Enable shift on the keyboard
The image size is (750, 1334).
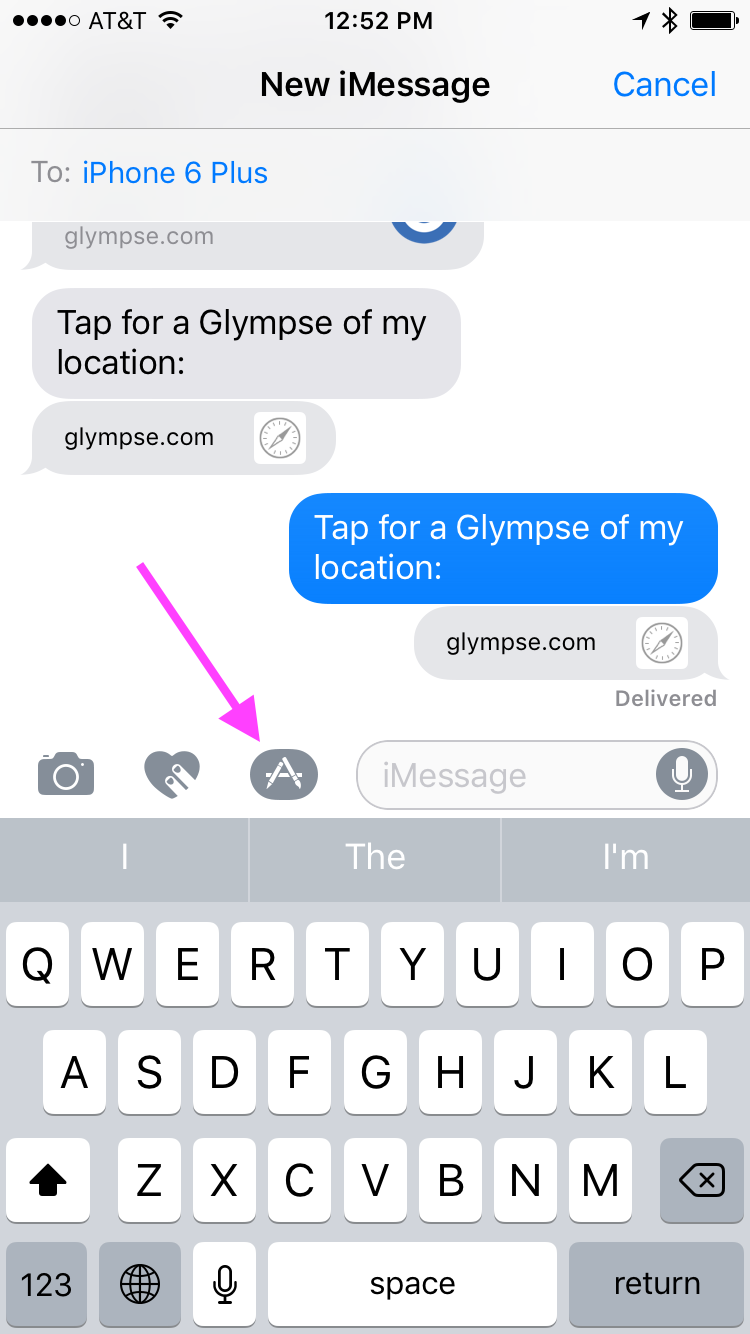(x=48, y=1181)
